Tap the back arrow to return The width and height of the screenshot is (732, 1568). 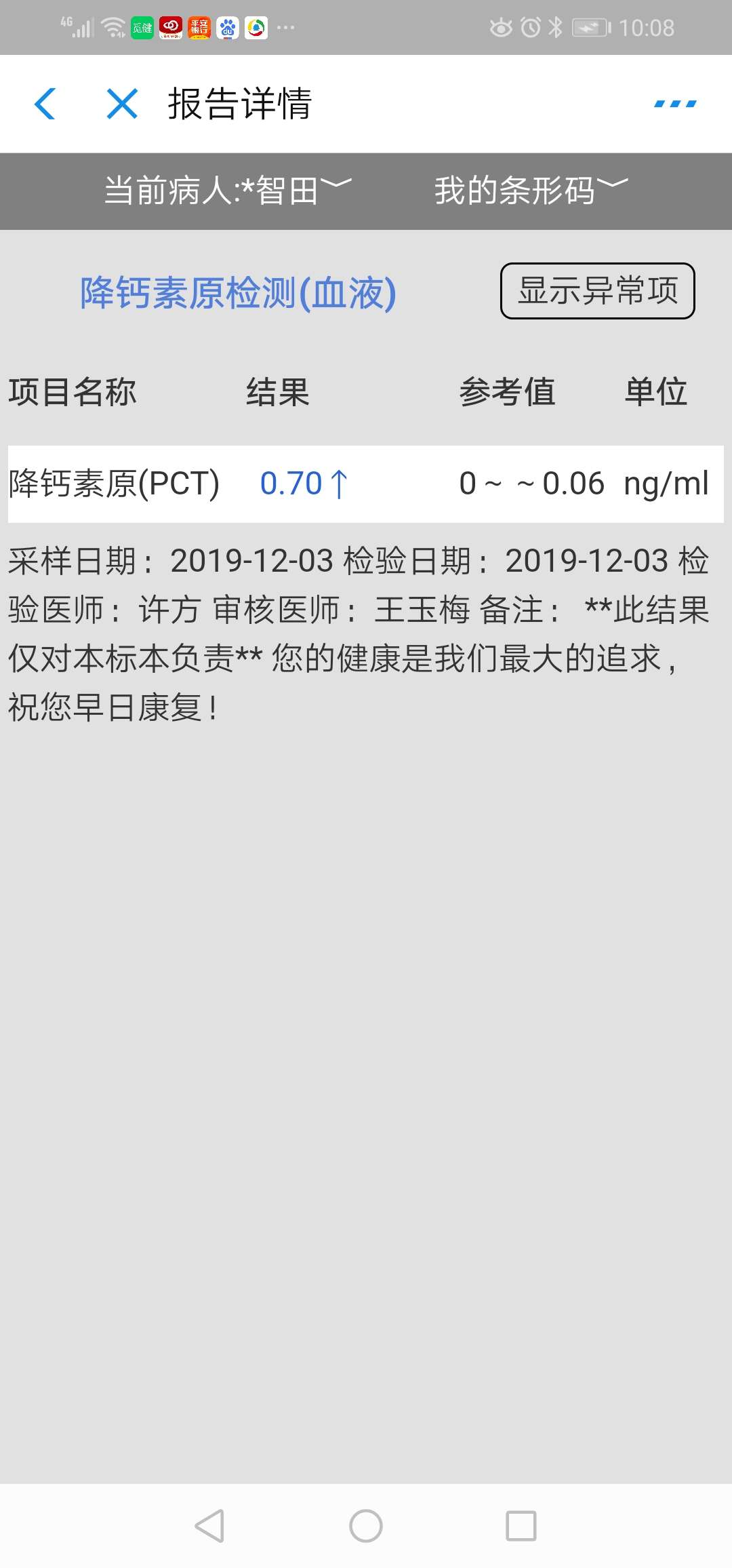tap(45, 104)
